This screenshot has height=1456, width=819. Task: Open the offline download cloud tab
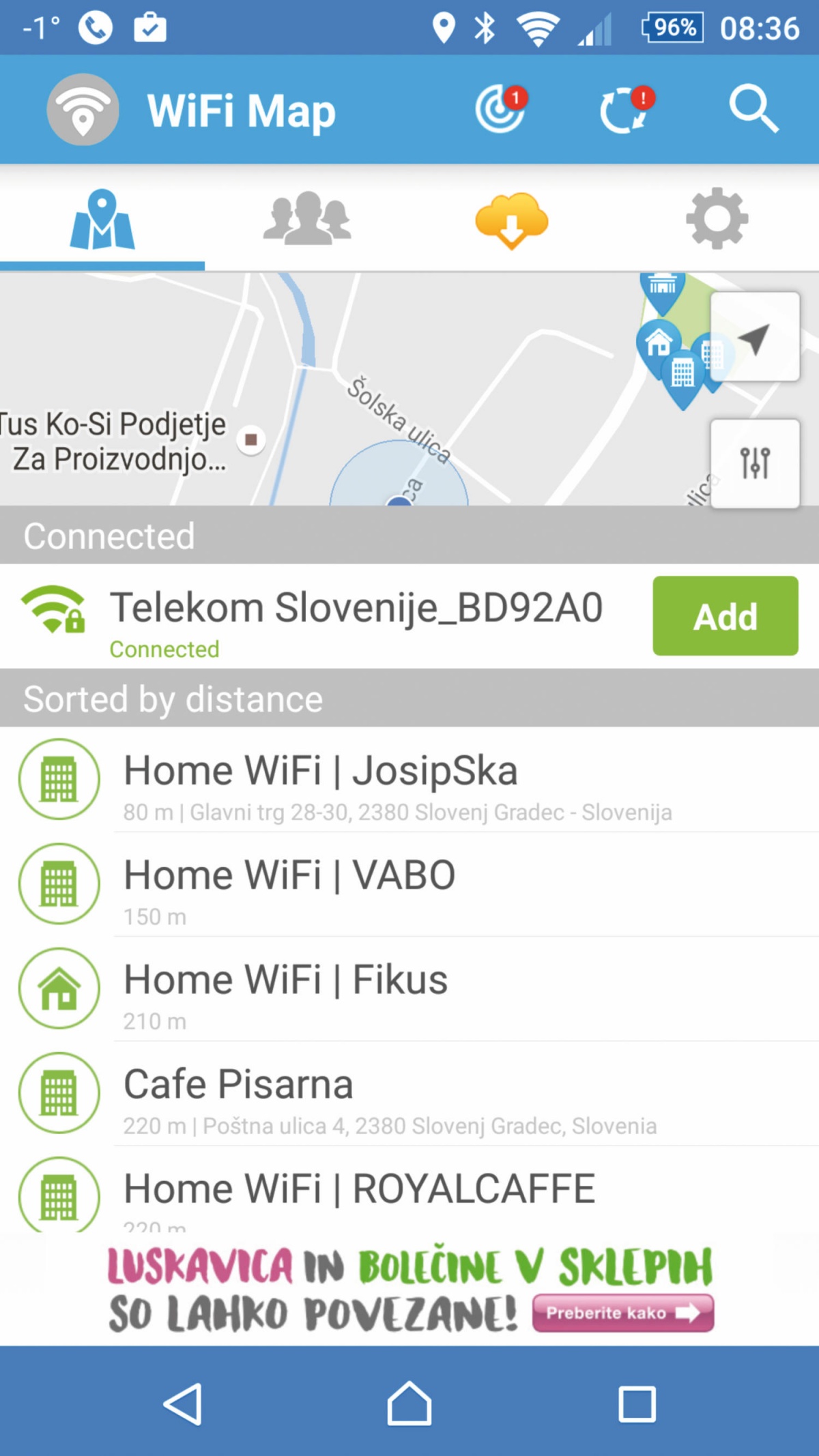[x=512, y=220]
